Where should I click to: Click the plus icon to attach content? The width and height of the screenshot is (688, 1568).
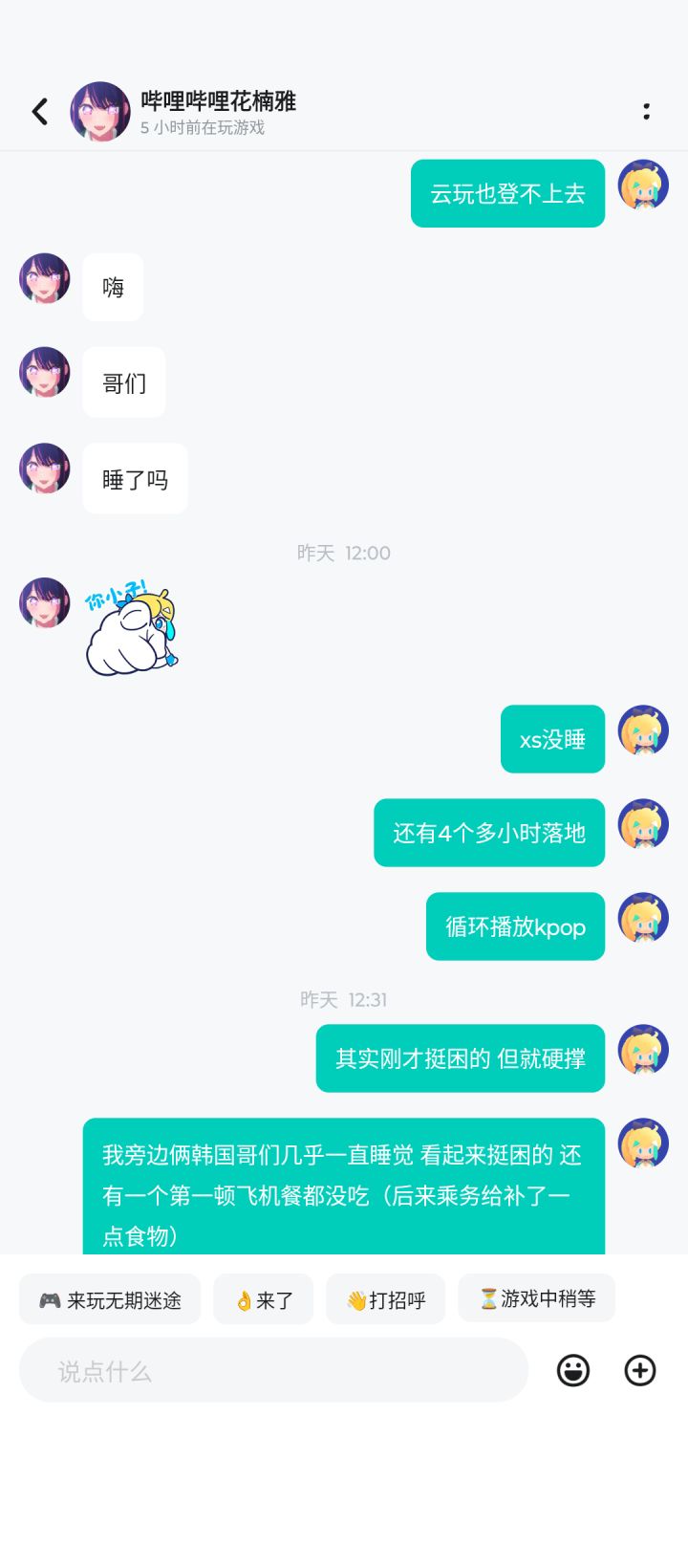pyautogui.click(x=639, y=1370)
